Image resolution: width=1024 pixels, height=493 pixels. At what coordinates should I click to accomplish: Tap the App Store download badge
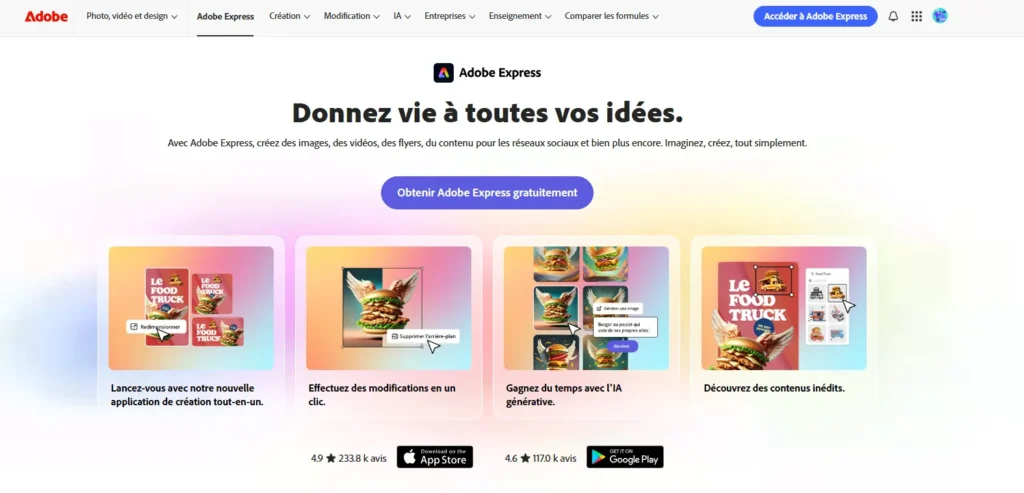(x=434, y=457)
